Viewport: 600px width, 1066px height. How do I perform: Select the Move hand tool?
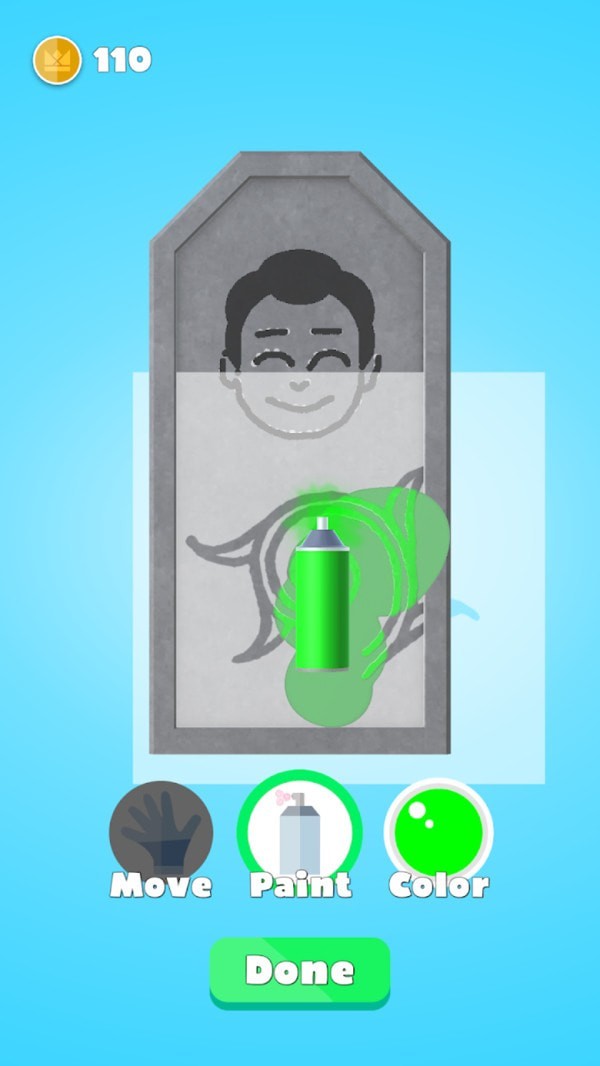[161, 832]
